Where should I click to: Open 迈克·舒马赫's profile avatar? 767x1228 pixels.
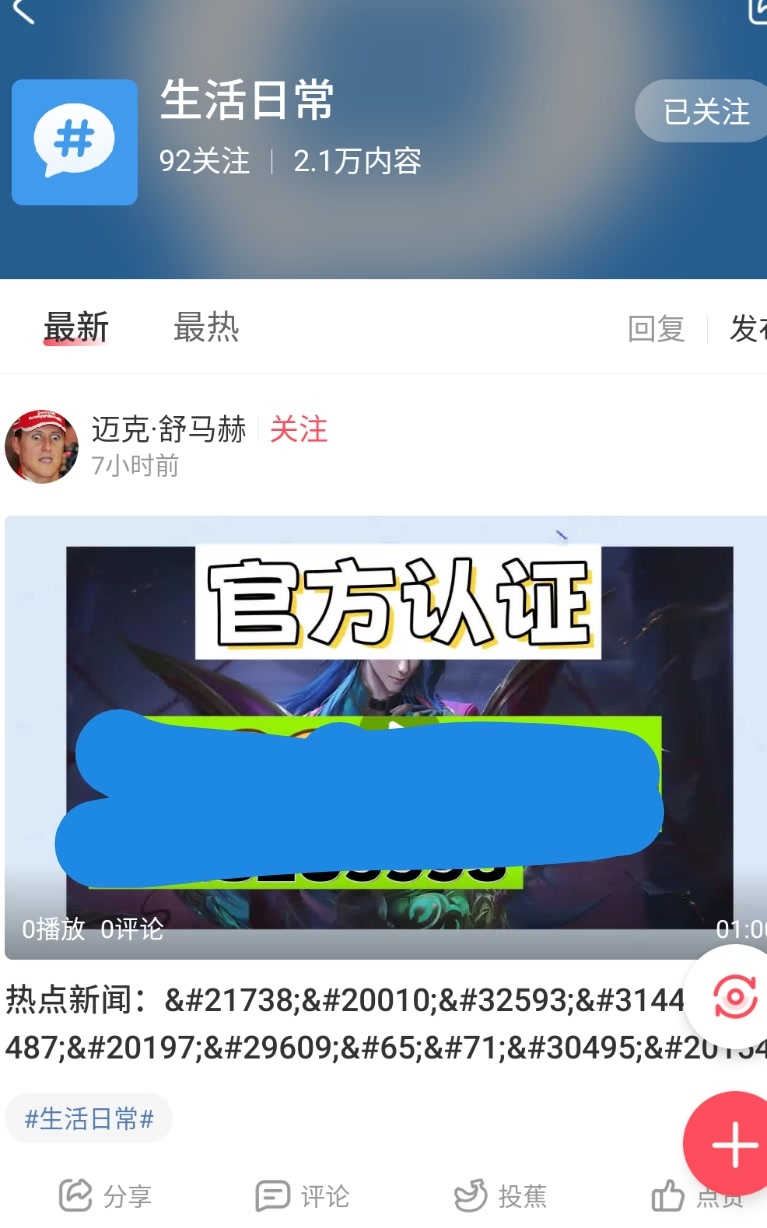[41, 446]
